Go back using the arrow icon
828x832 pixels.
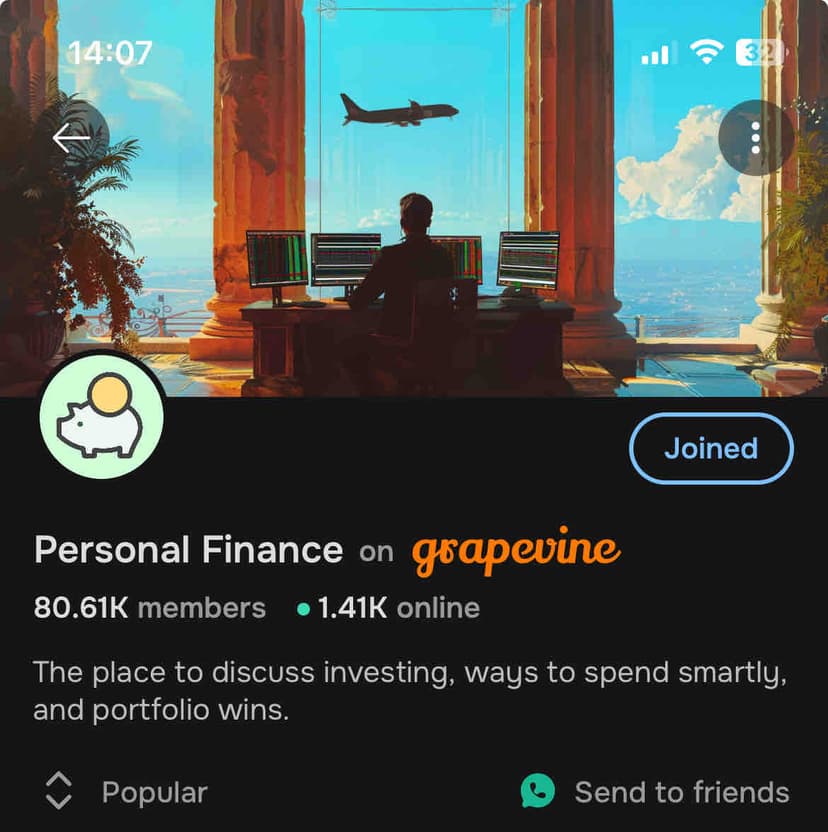pyautogui.click(x=72, y=138)
